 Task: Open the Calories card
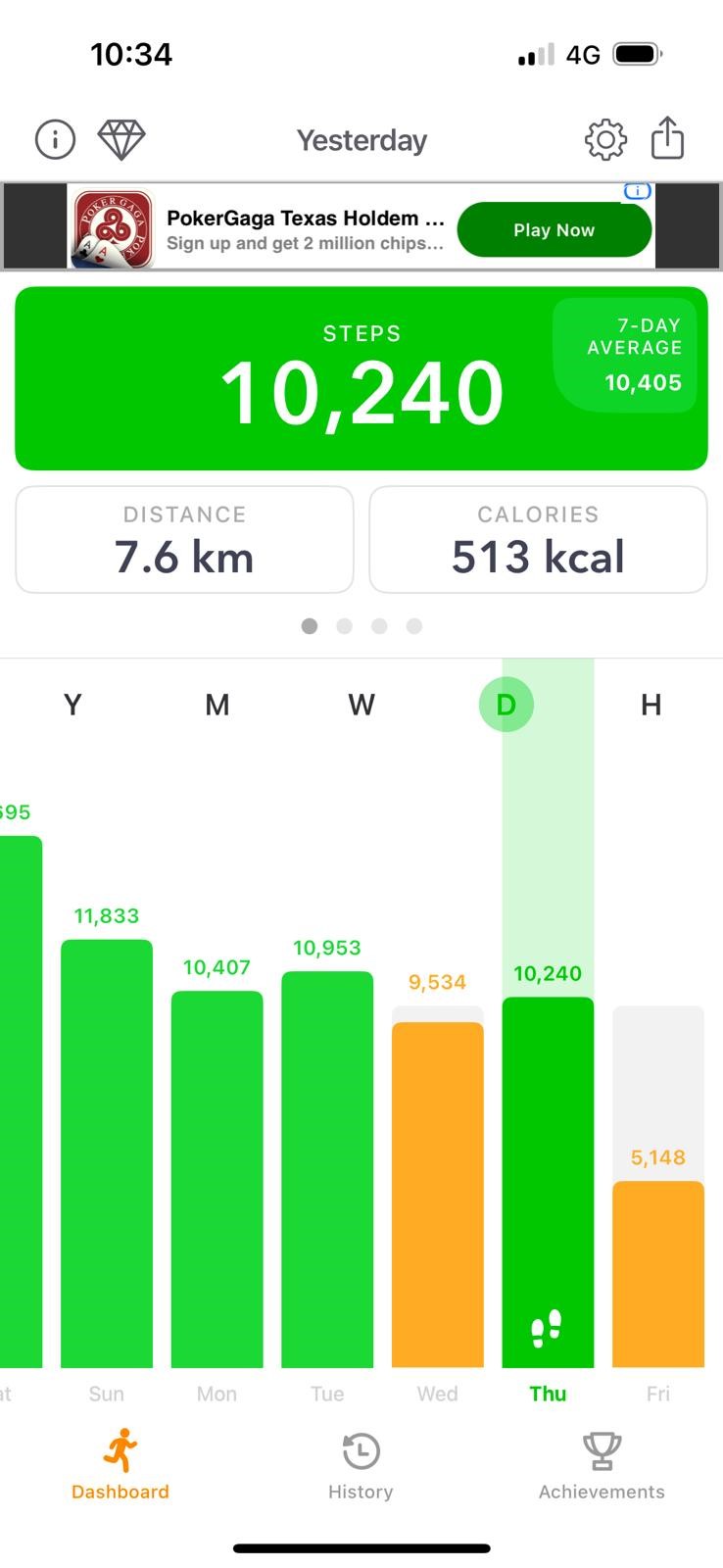coord(538,539)
